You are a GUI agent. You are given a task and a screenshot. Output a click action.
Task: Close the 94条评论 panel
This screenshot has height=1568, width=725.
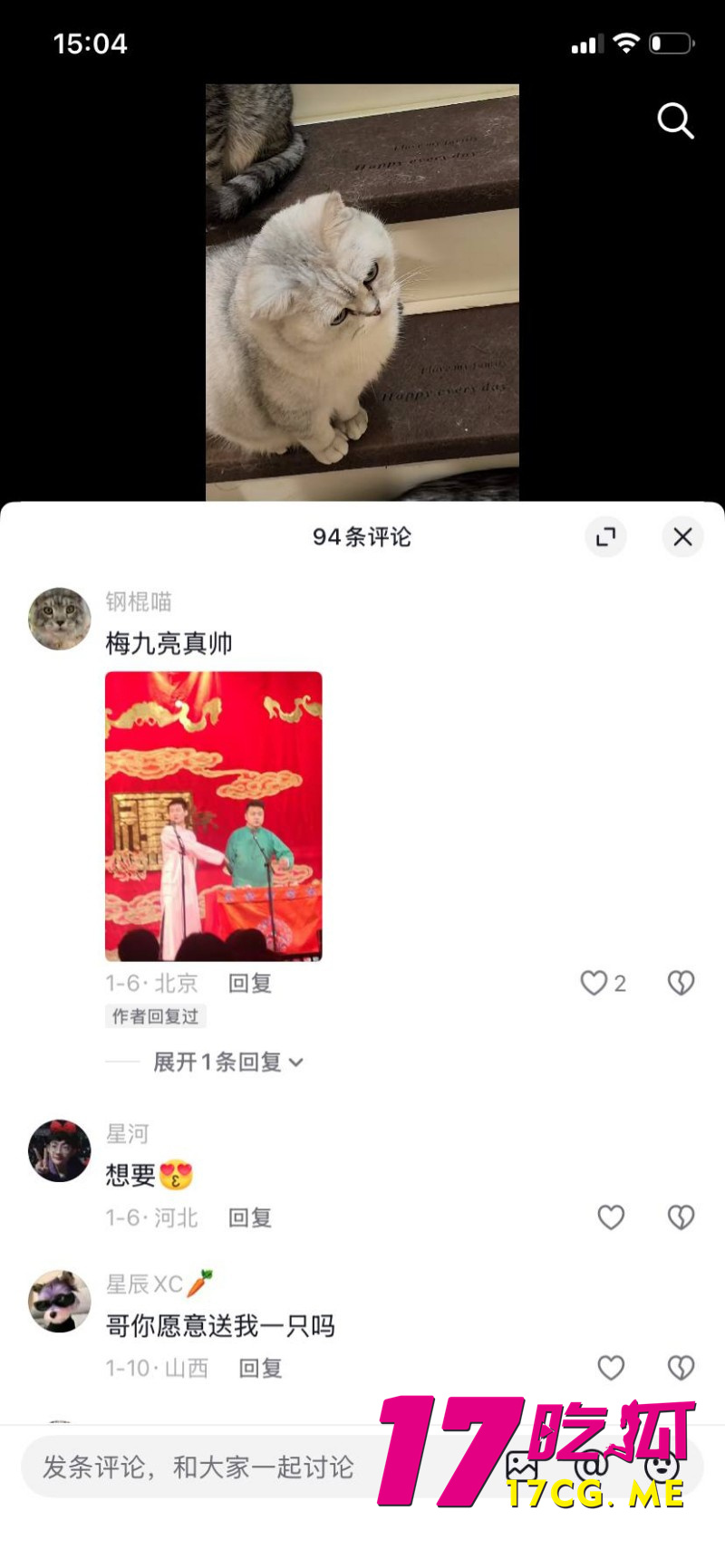[x=682, y=537]
